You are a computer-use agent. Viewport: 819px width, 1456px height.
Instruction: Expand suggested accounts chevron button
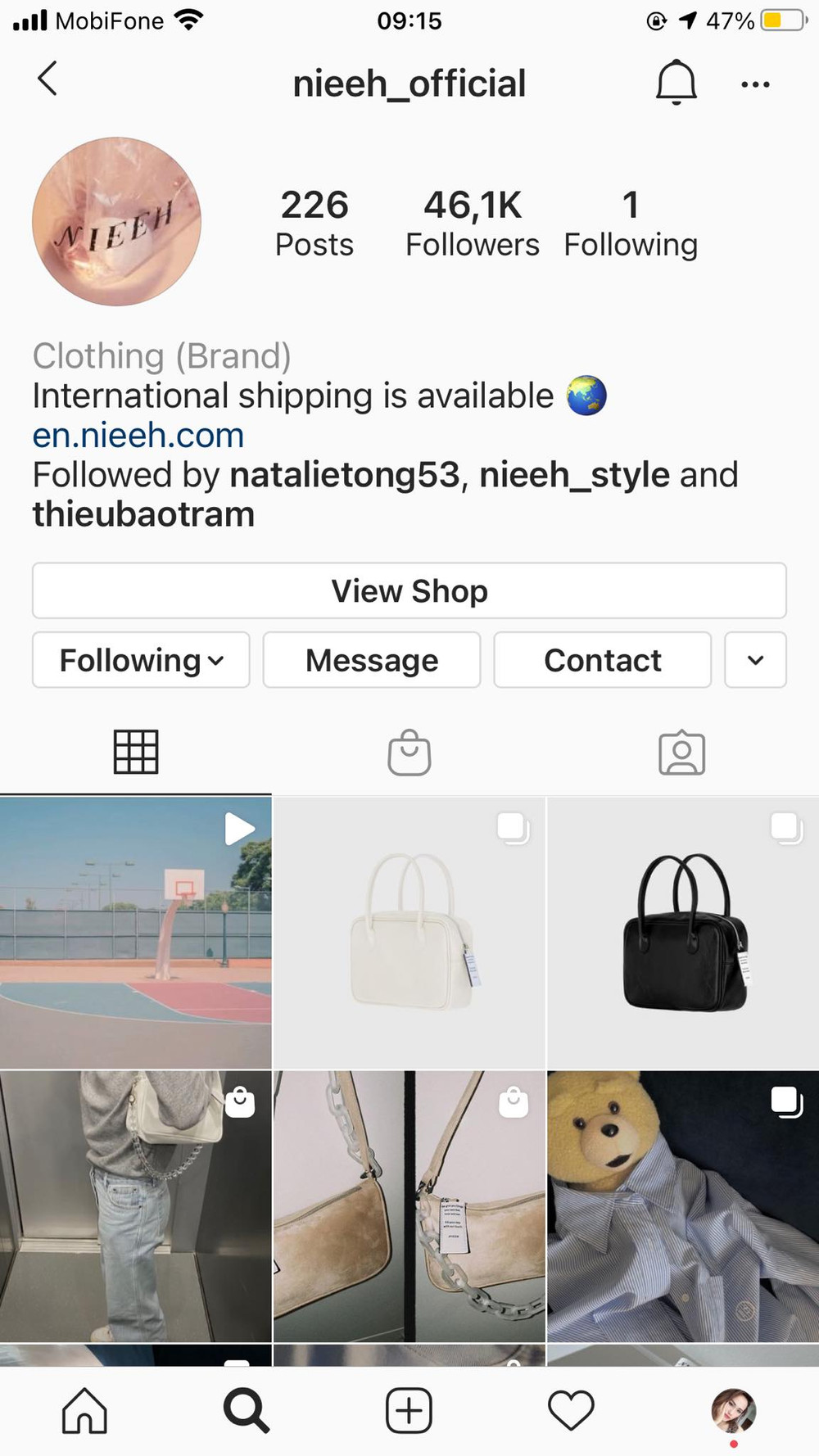pos(755,660)
